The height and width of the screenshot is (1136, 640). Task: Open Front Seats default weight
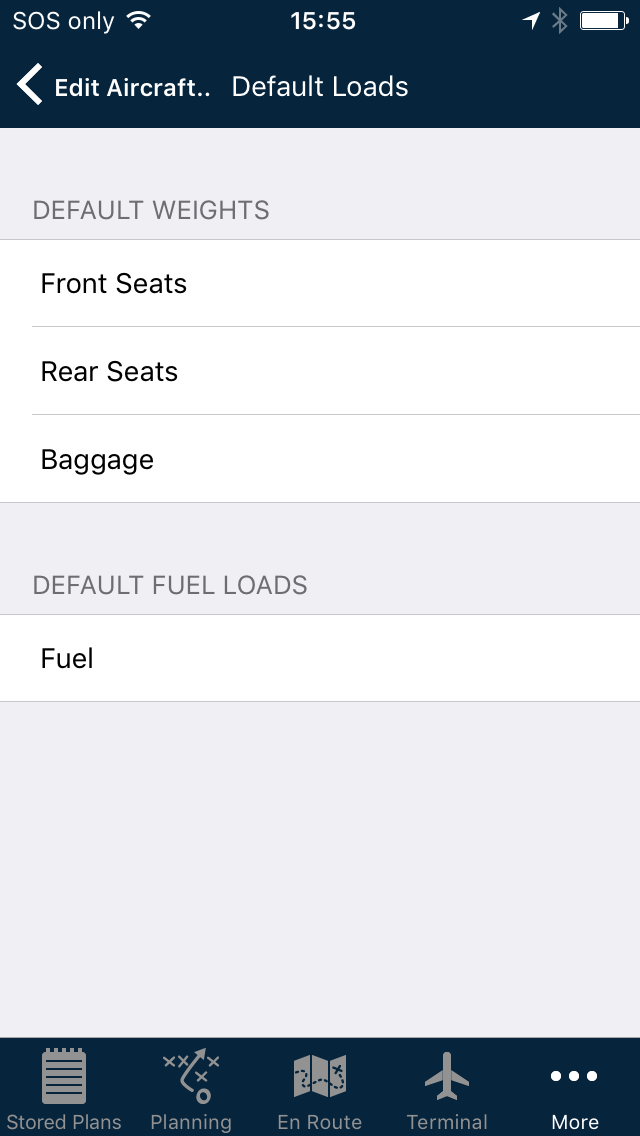pyautogui.click(x=320, y=284)
